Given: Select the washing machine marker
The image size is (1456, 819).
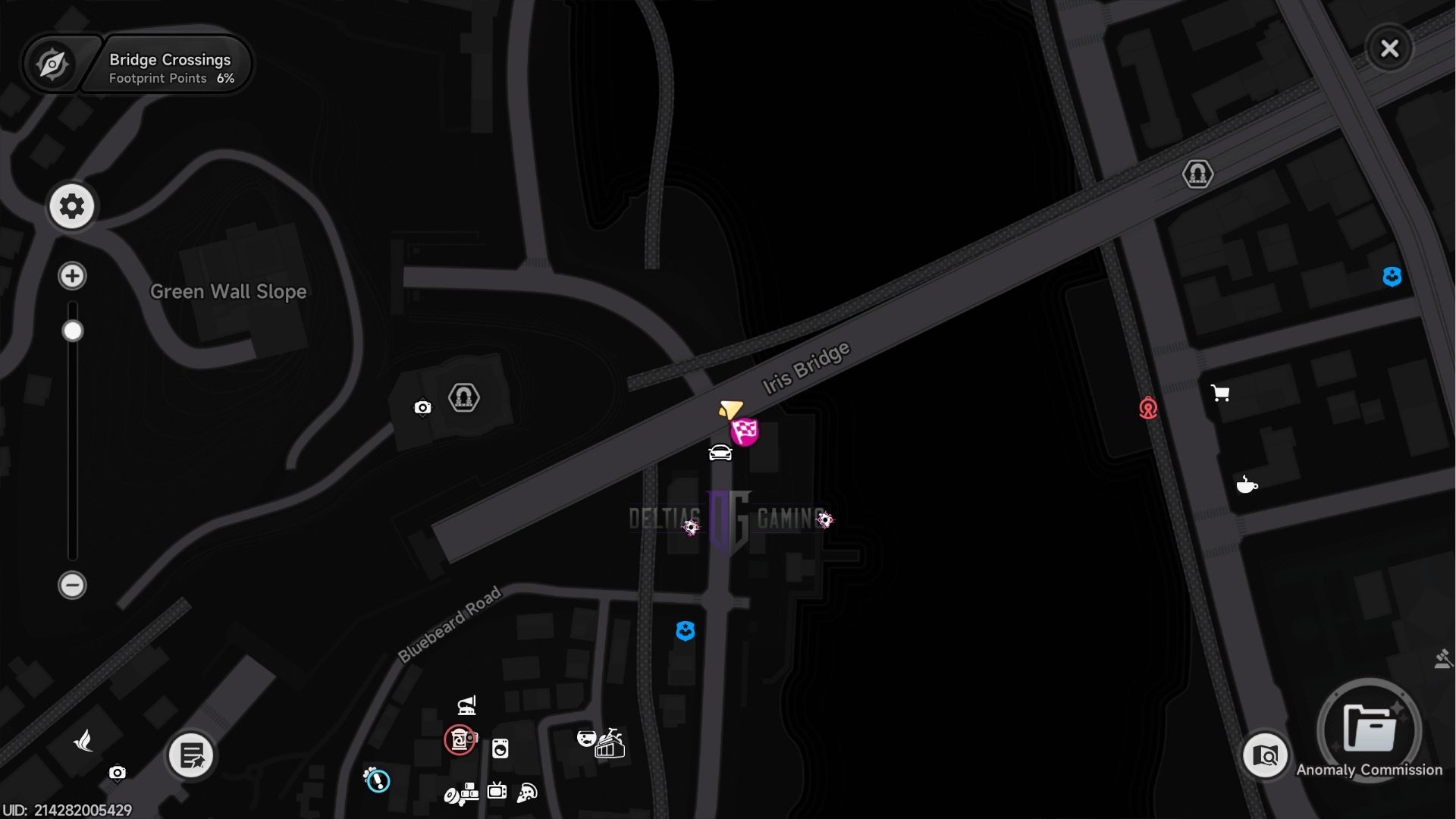Looking at the screenshot, I should click(x=500, y=749).
